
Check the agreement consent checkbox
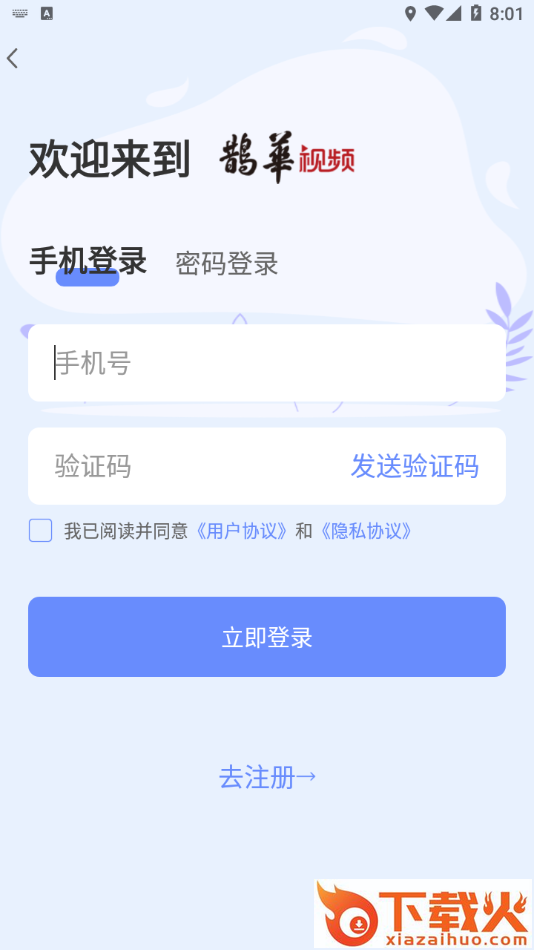coord(41,531)
